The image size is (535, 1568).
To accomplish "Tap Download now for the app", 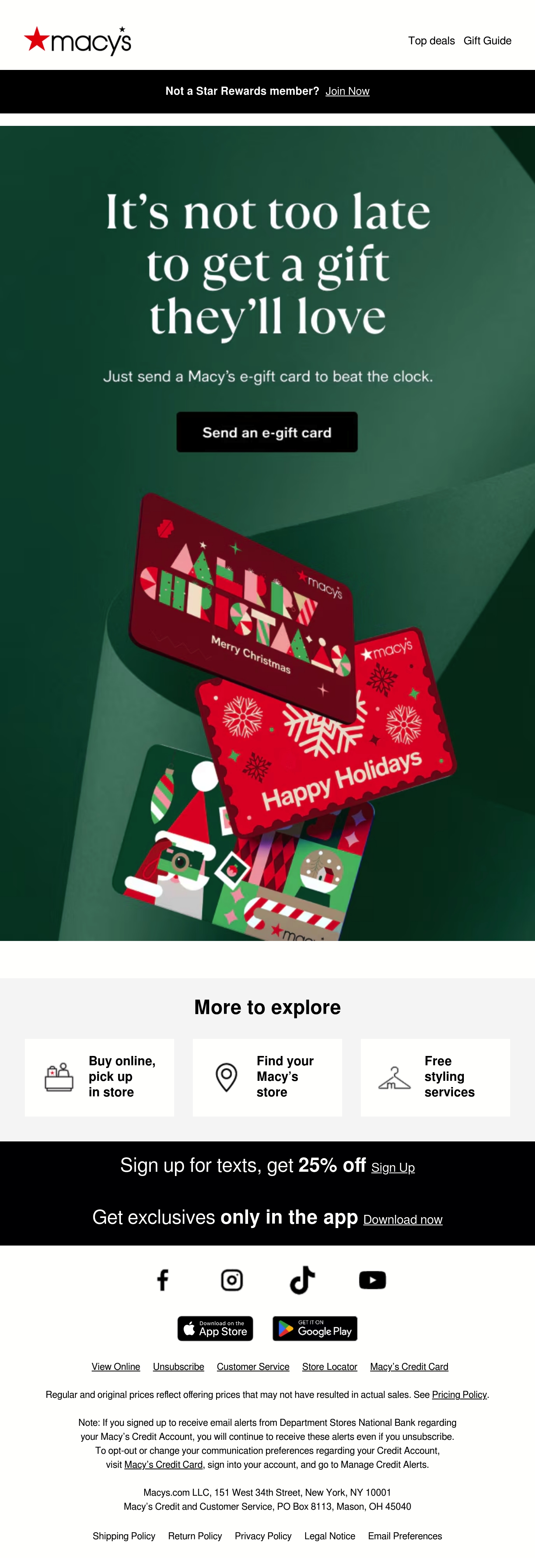I will [403, 1220].
